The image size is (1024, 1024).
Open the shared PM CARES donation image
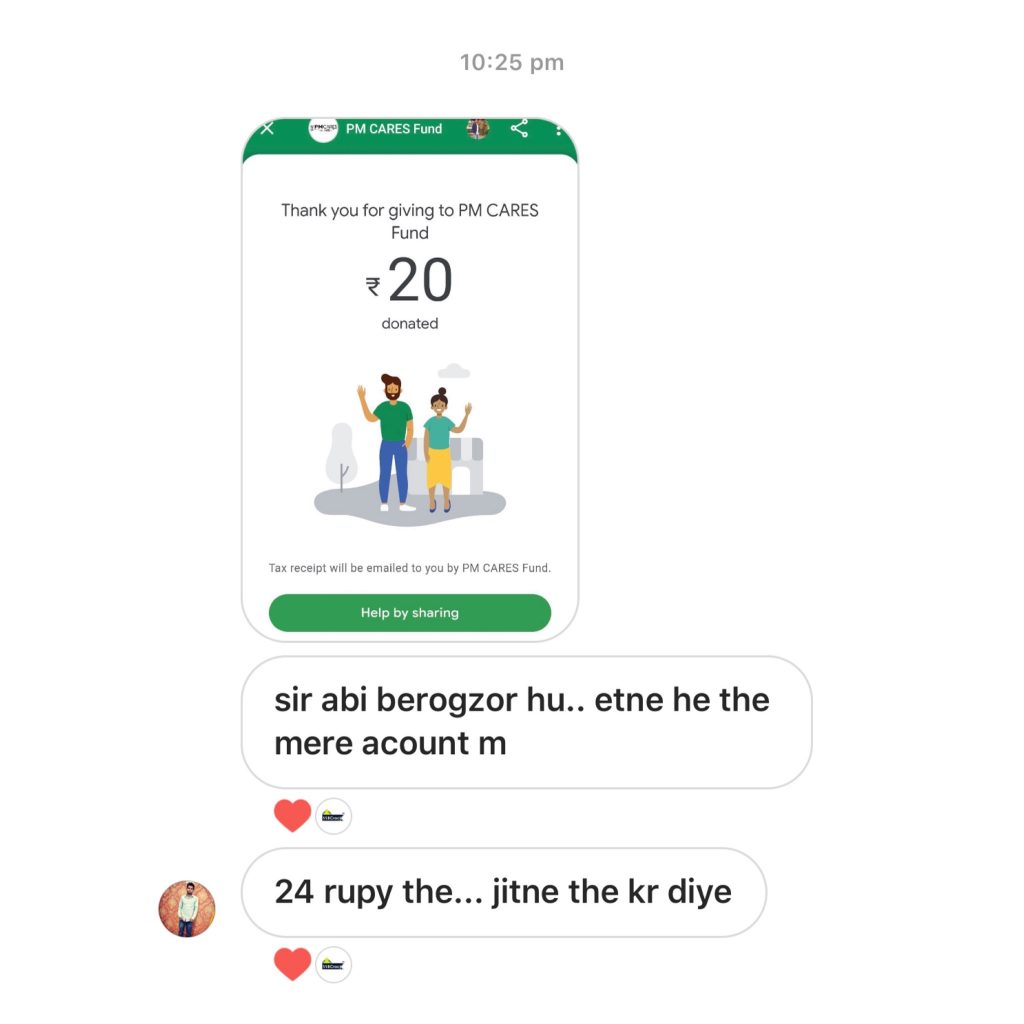point(410,380)
